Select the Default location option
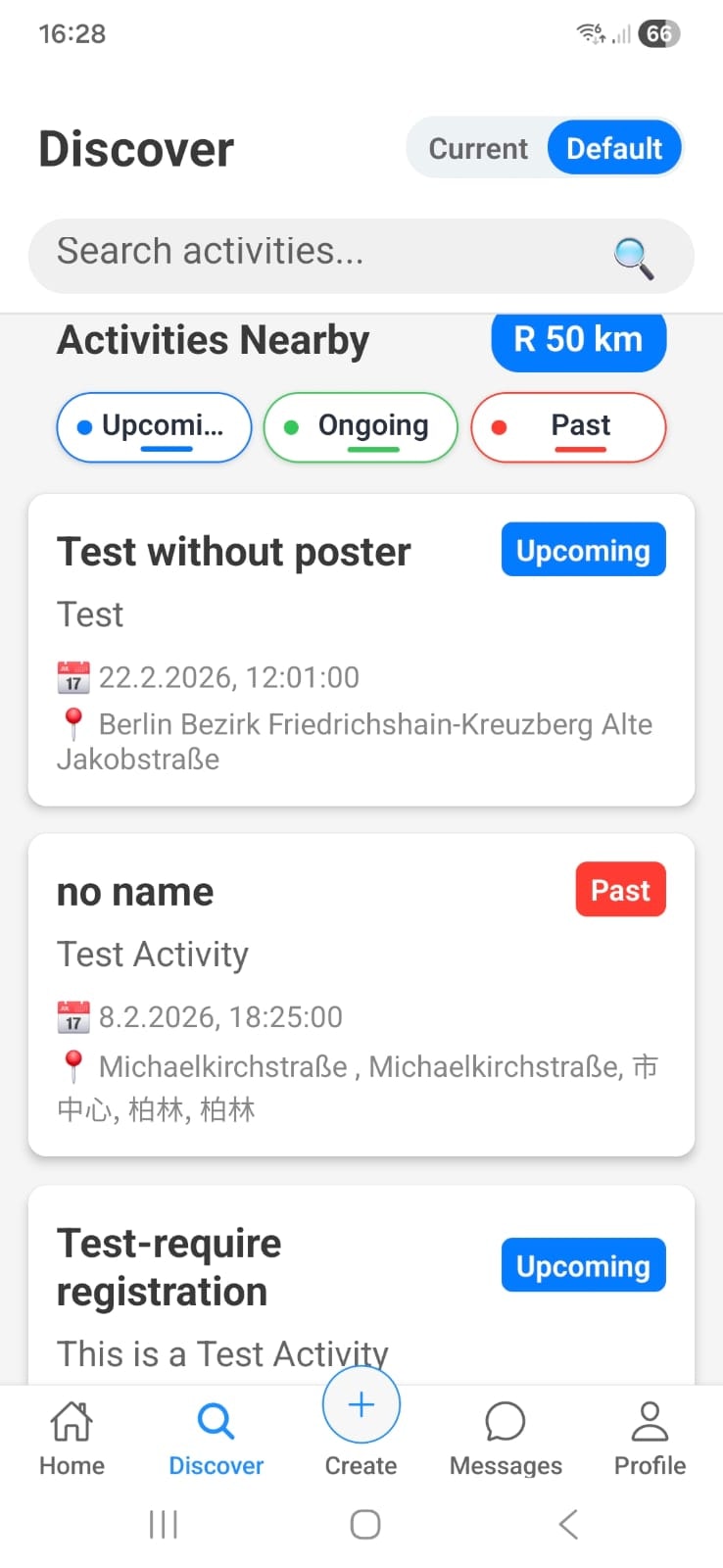Screen dimensions: 723x1568 coord(614,149)
